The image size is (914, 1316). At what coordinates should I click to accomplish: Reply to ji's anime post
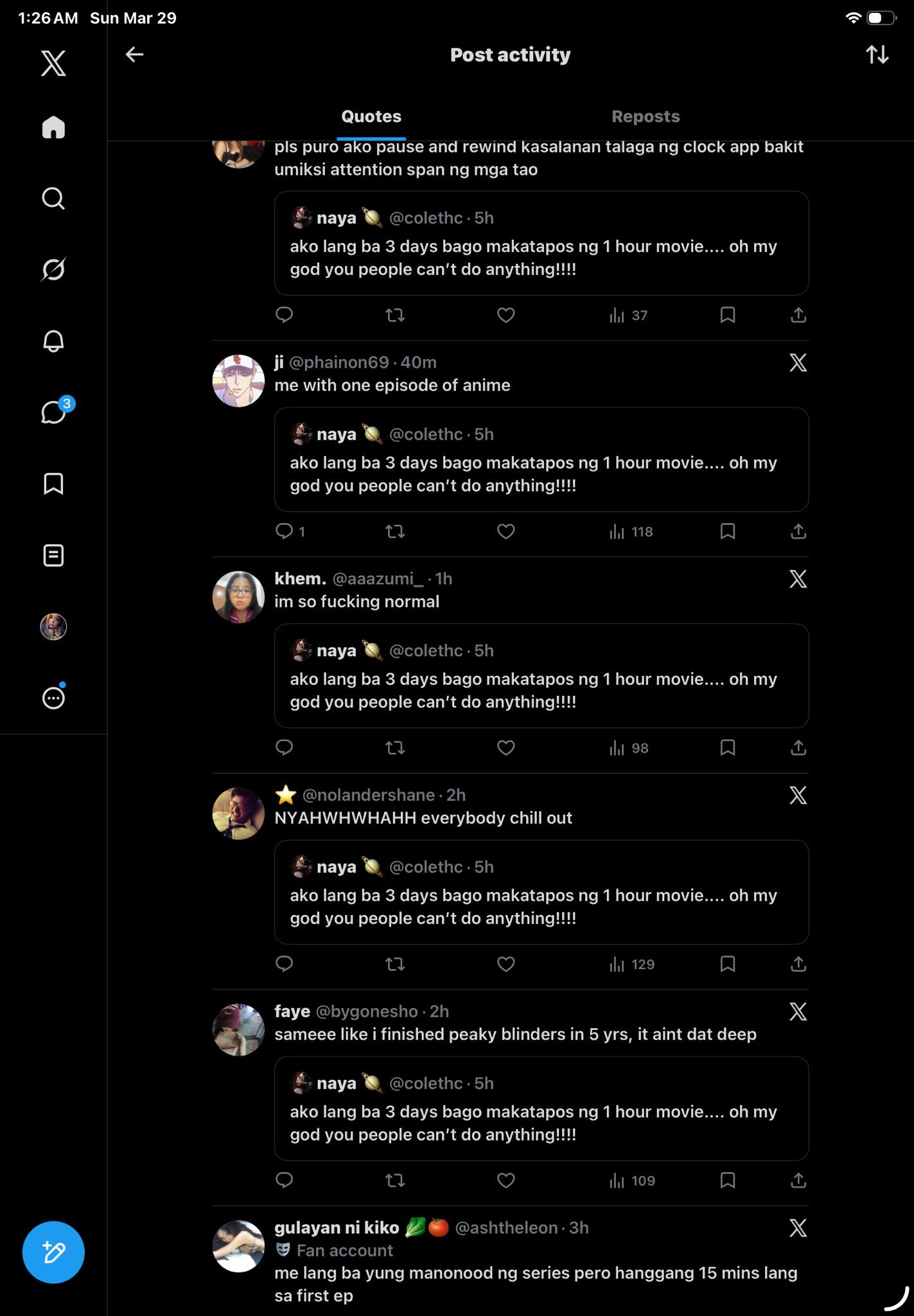click(x=284, y=531)
